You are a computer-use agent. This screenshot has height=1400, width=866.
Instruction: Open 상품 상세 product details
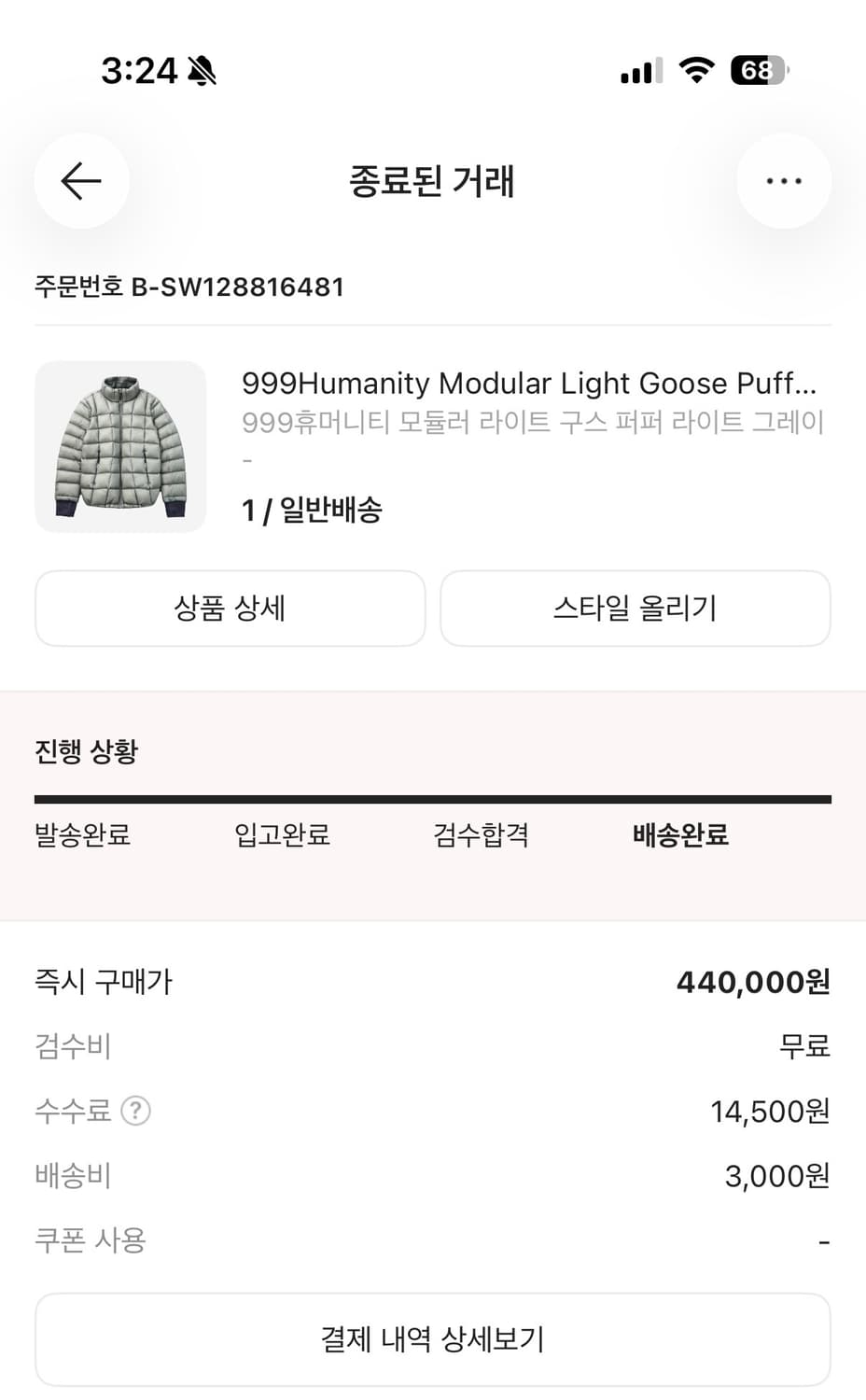230,609
